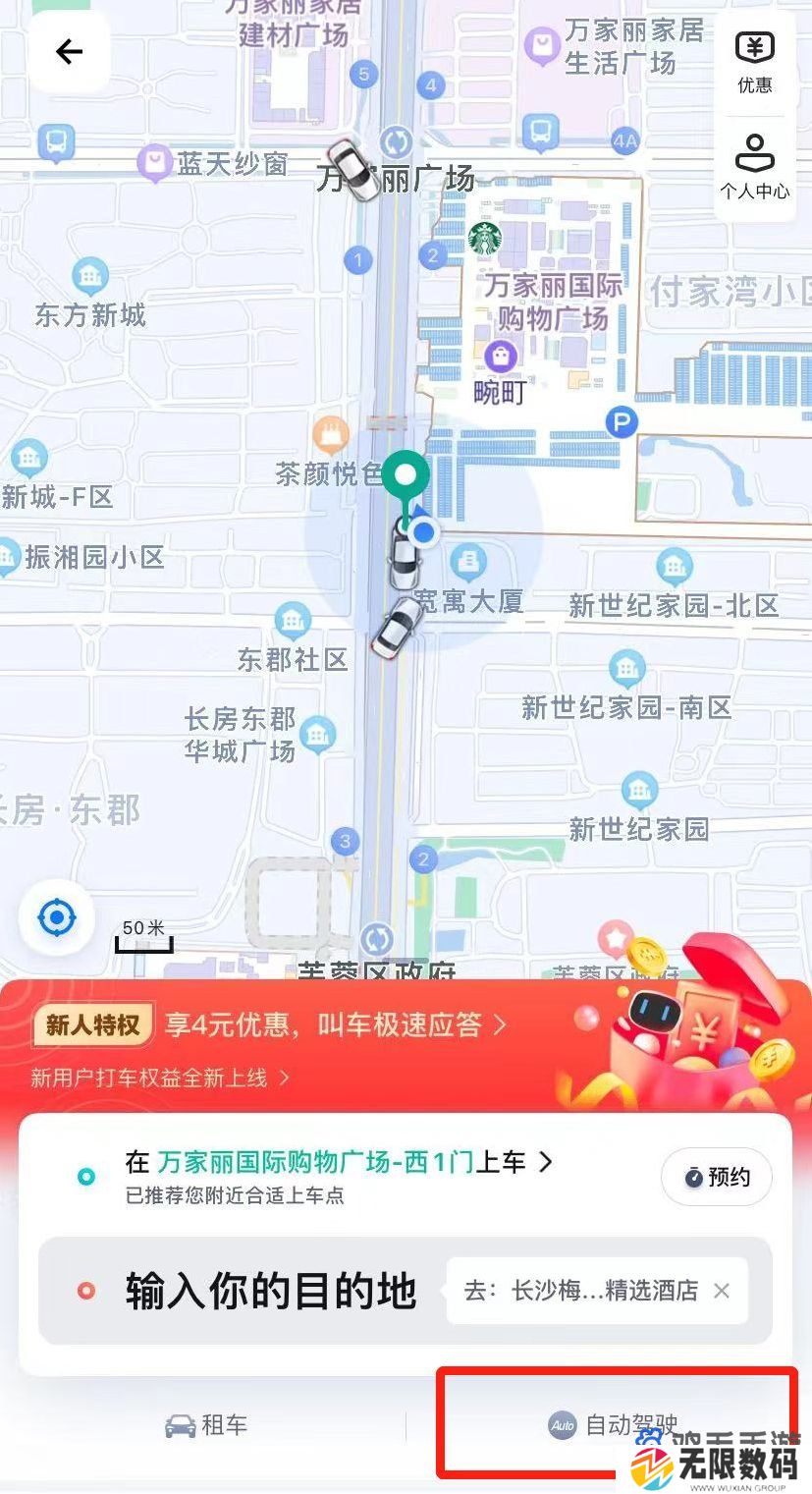Dismiss the 长沙梅...精选酒店 suggestion with ×
The width and height of the screenshot is (812, 1494).
click(x=722, y=1290)
